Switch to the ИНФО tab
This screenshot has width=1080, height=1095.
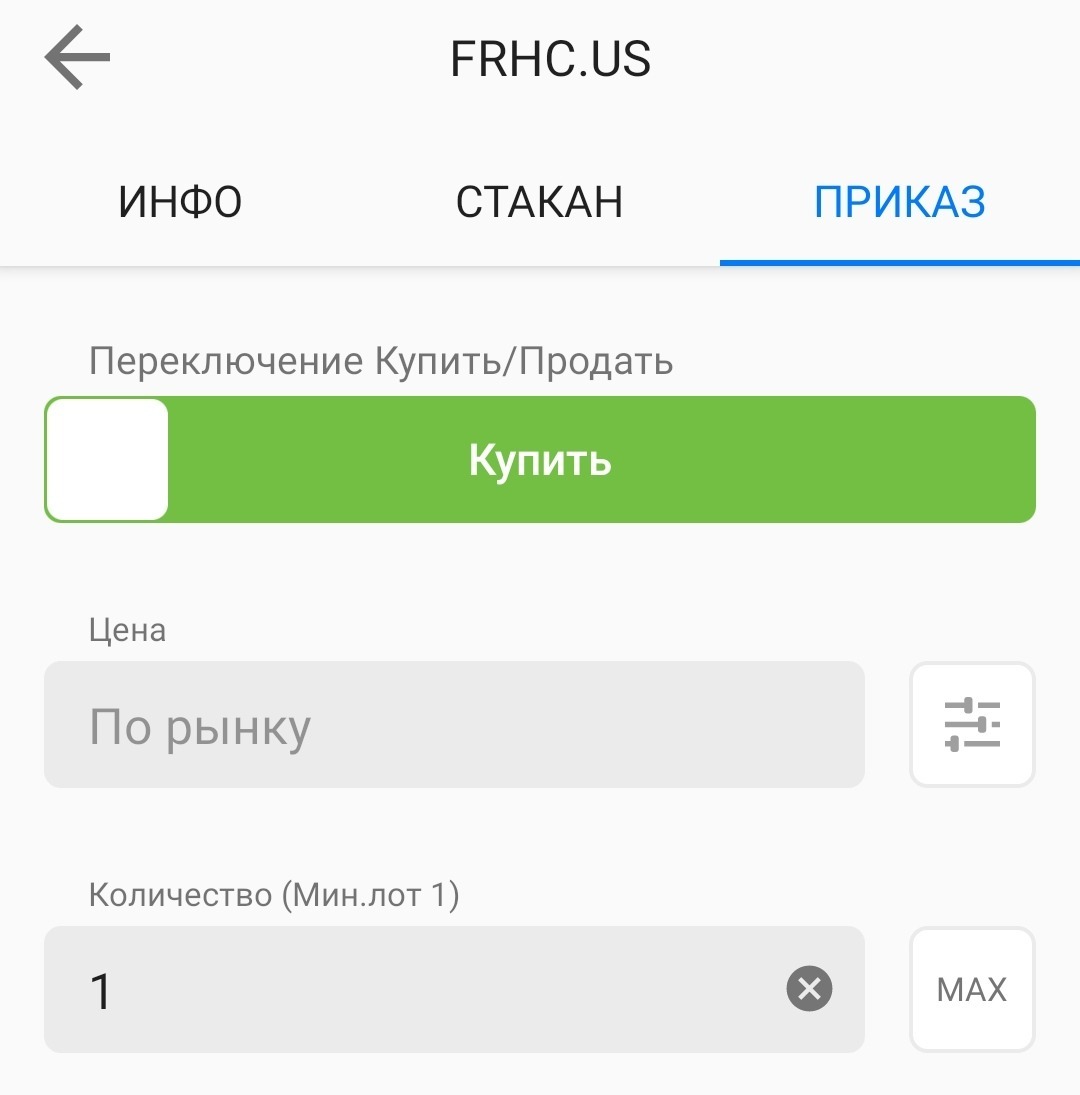[180, 202]
